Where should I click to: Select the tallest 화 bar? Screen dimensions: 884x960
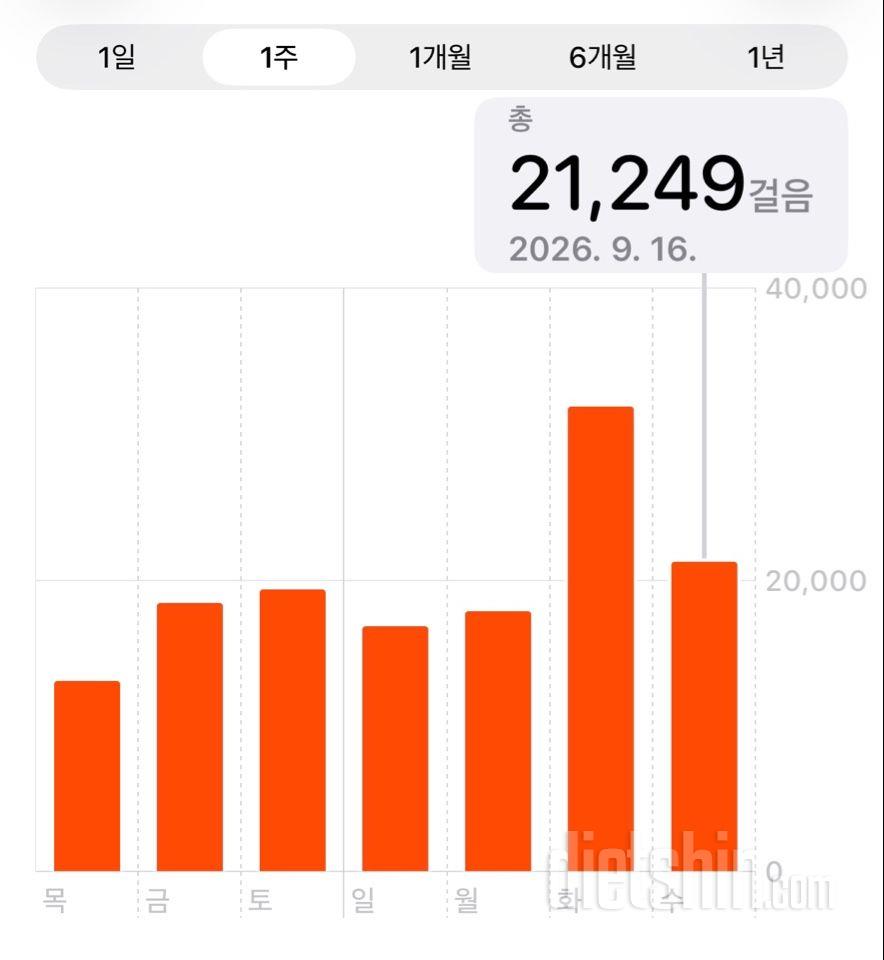[601, 639]
